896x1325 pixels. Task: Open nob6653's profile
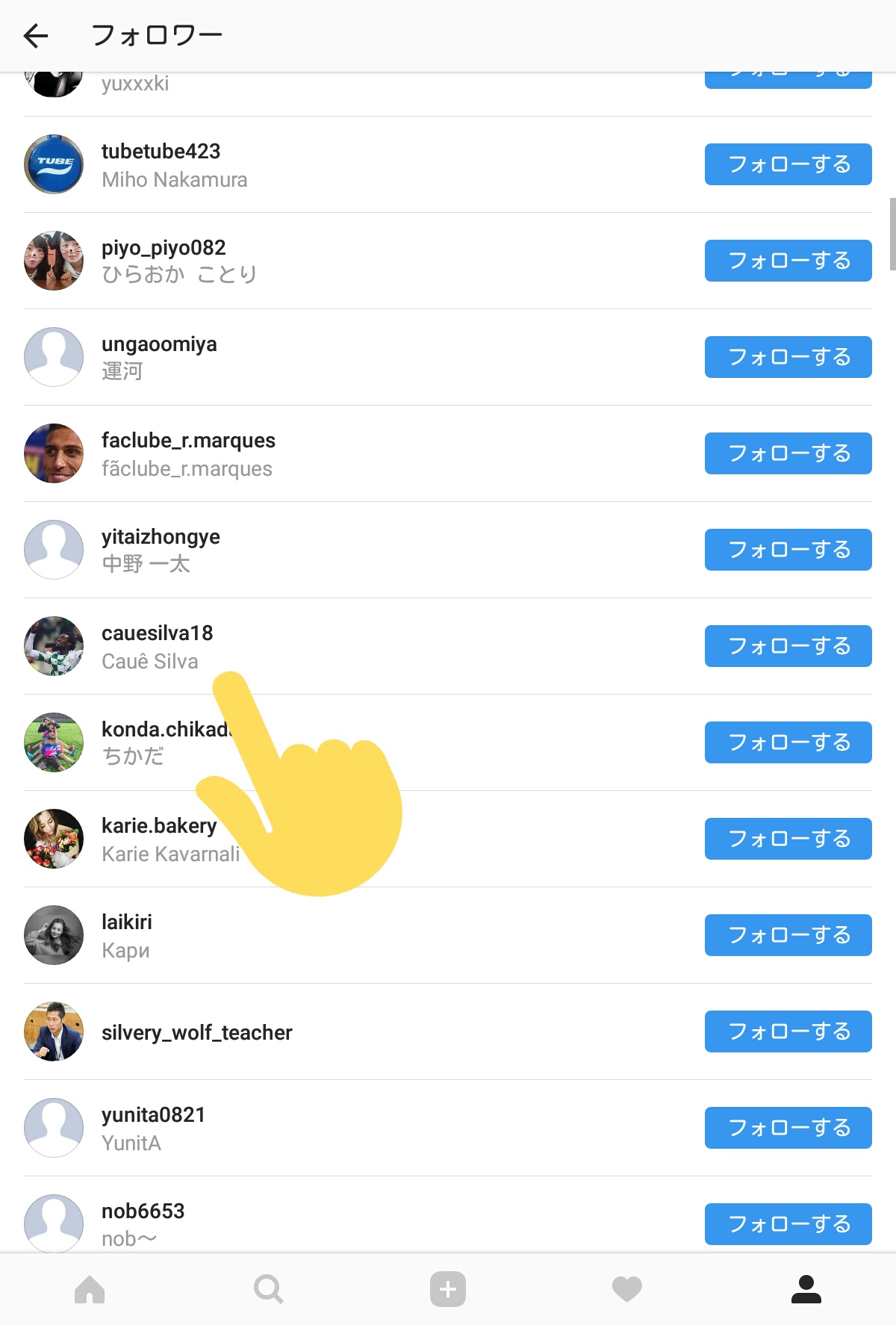coord(143,1211)
